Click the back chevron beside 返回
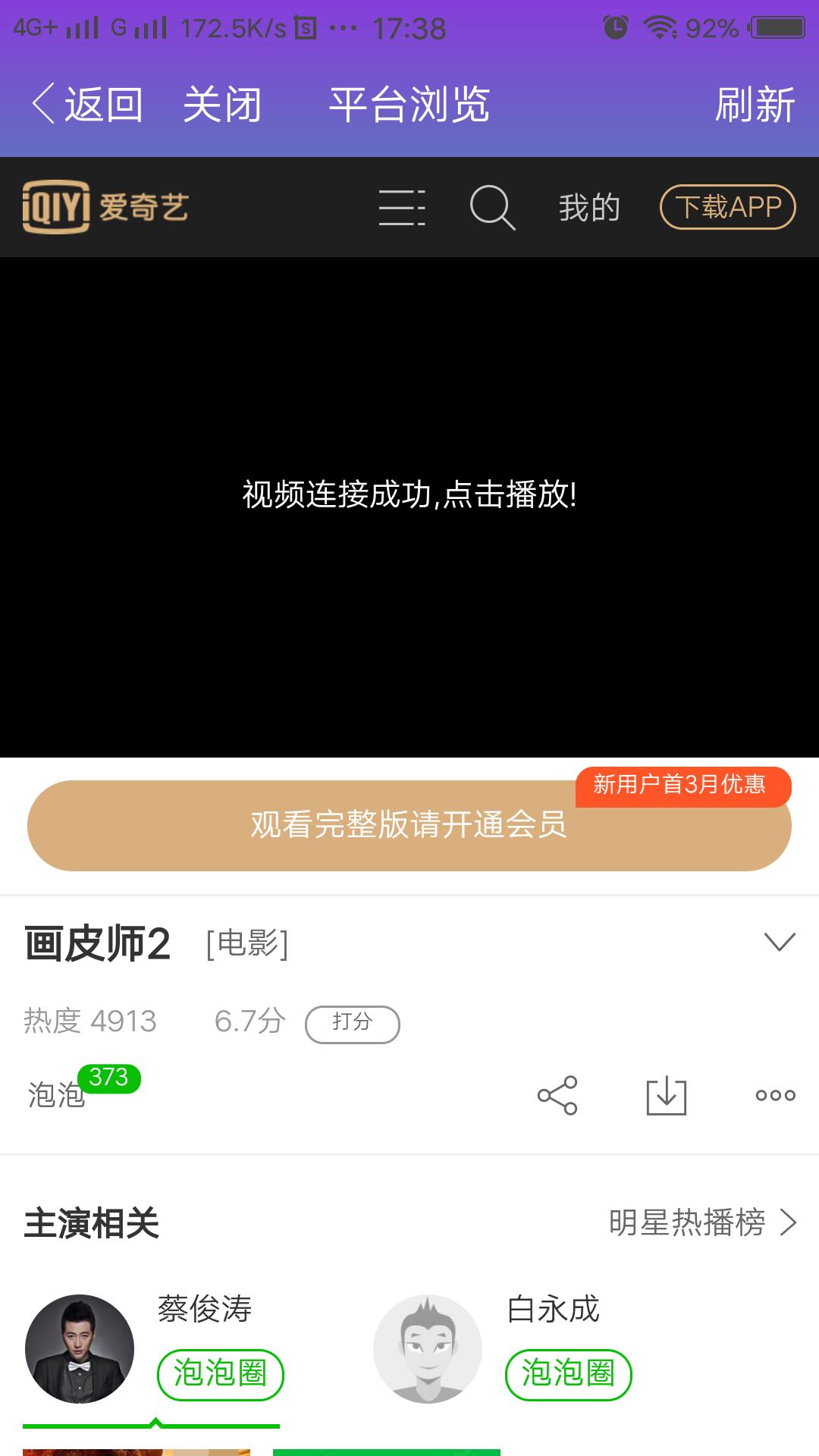This screenshot has height=1456, width=819. (43, 104)
